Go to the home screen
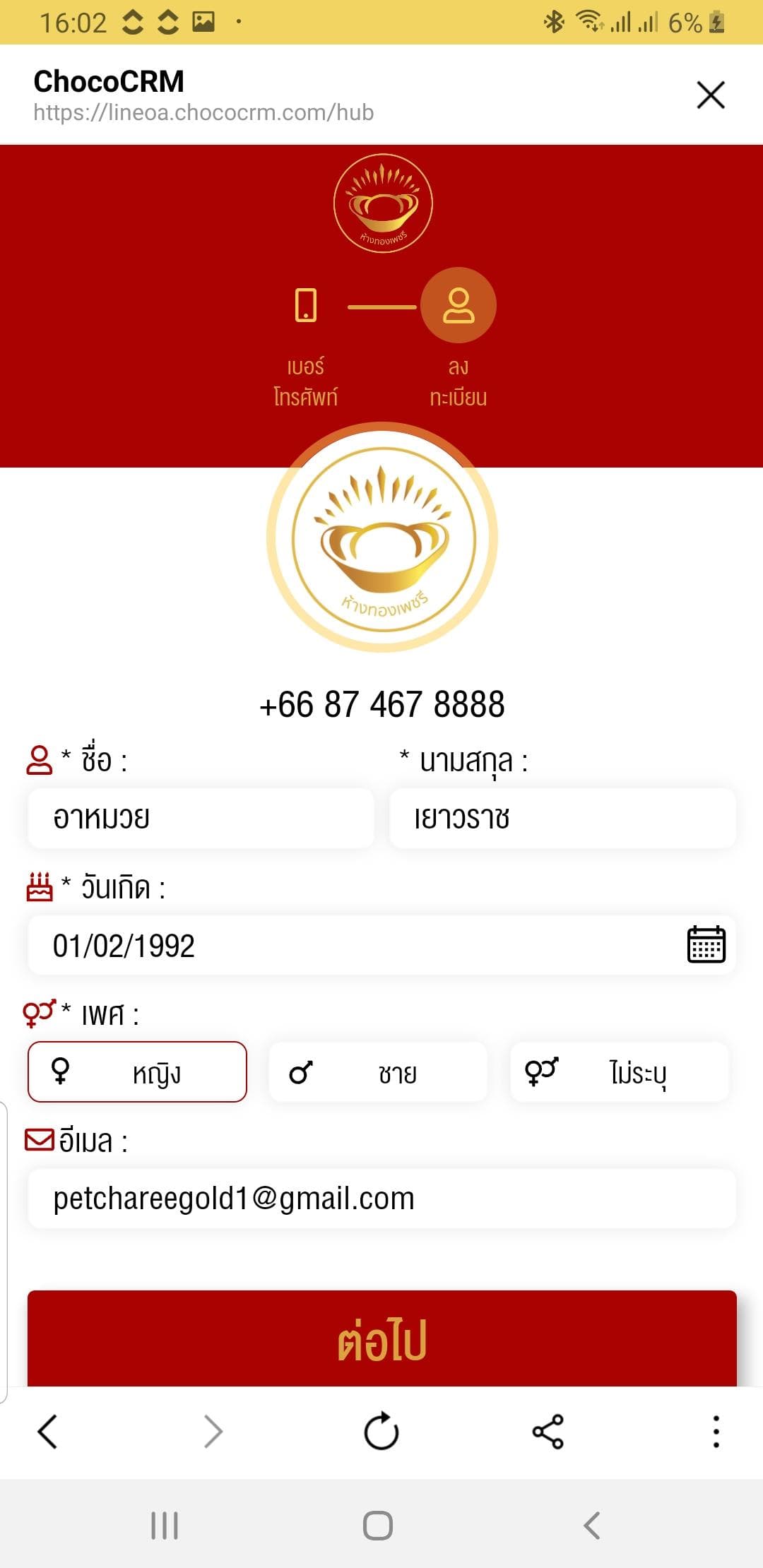Image resolution: width=763 pixels, height=1568 pixels. [378, 1526]
